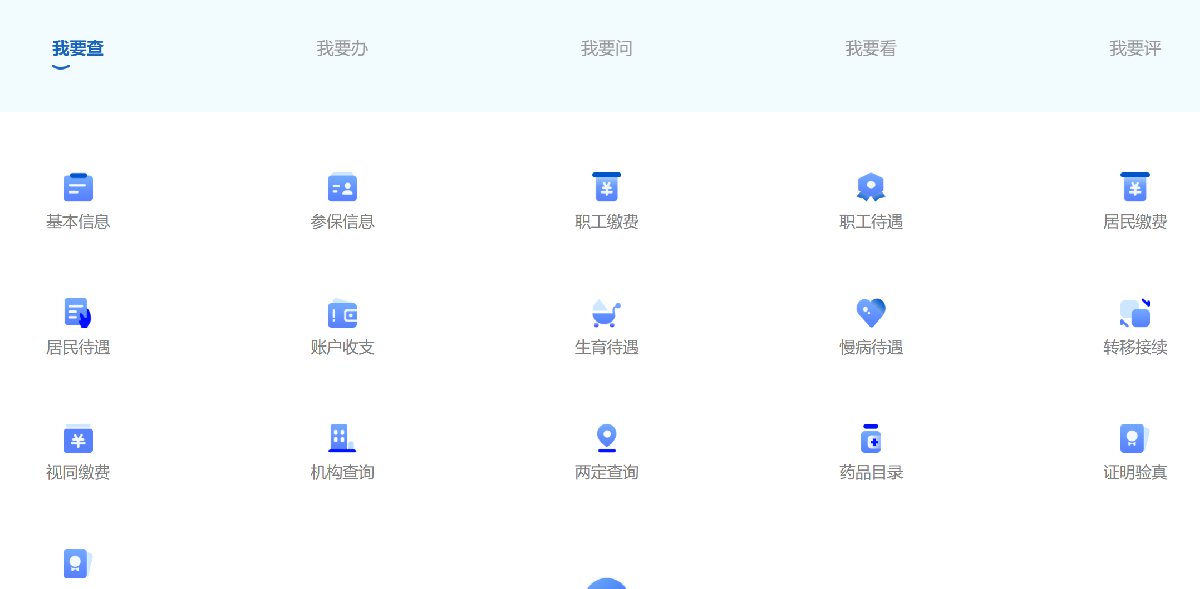Open 居民缴费 query
This screenshot has height=589, width=1200.
[x=1134, y=200]
